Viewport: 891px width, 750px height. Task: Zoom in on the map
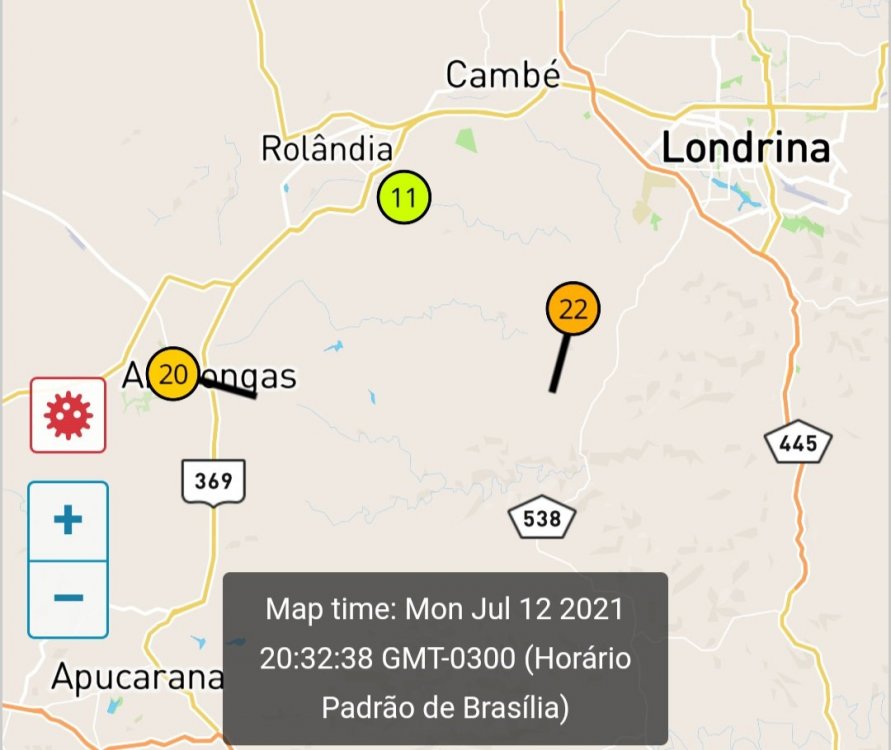tap(68, 521)
